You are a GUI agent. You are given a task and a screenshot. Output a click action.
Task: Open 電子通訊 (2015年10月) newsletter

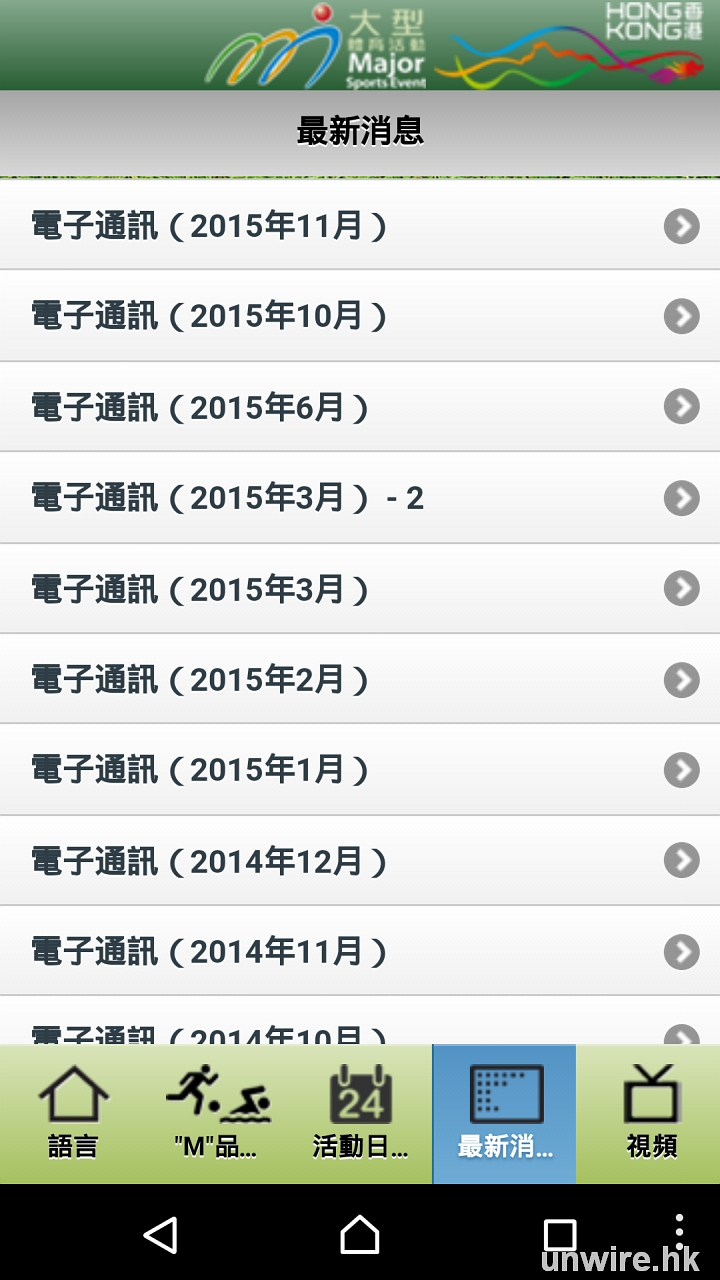[x=360, y=316]
